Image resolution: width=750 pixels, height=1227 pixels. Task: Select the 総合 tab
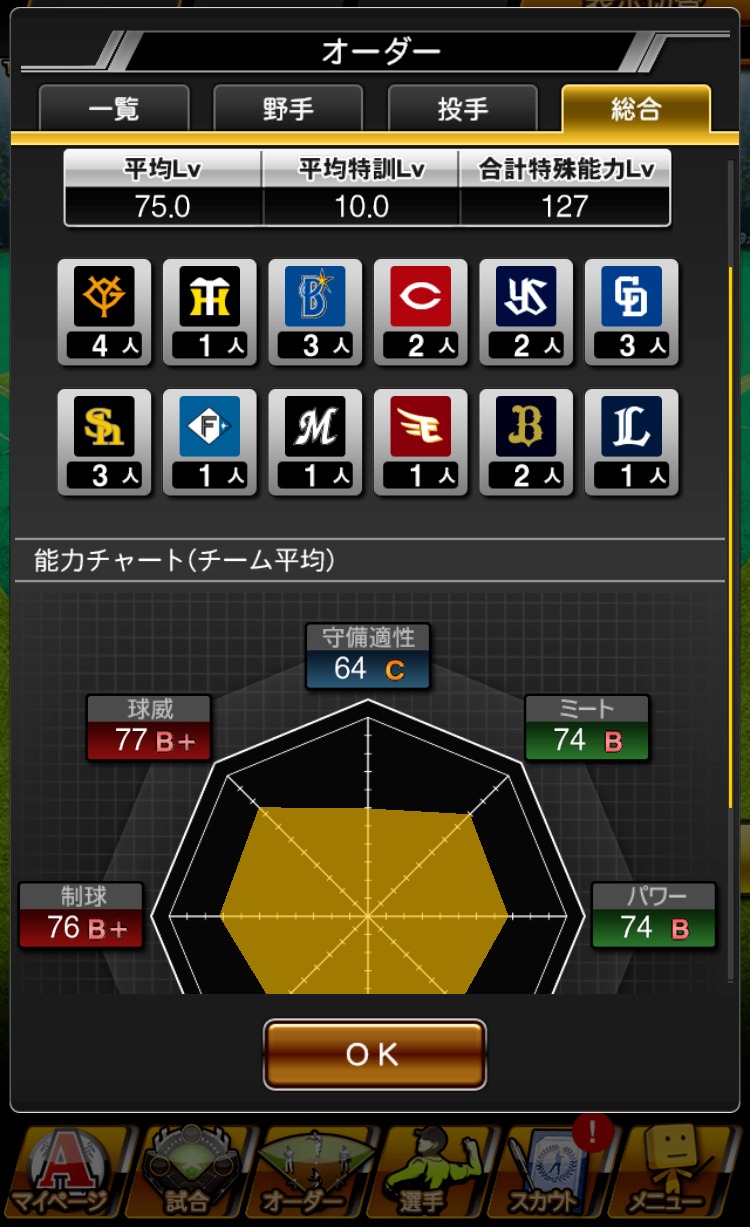point(636,108)
